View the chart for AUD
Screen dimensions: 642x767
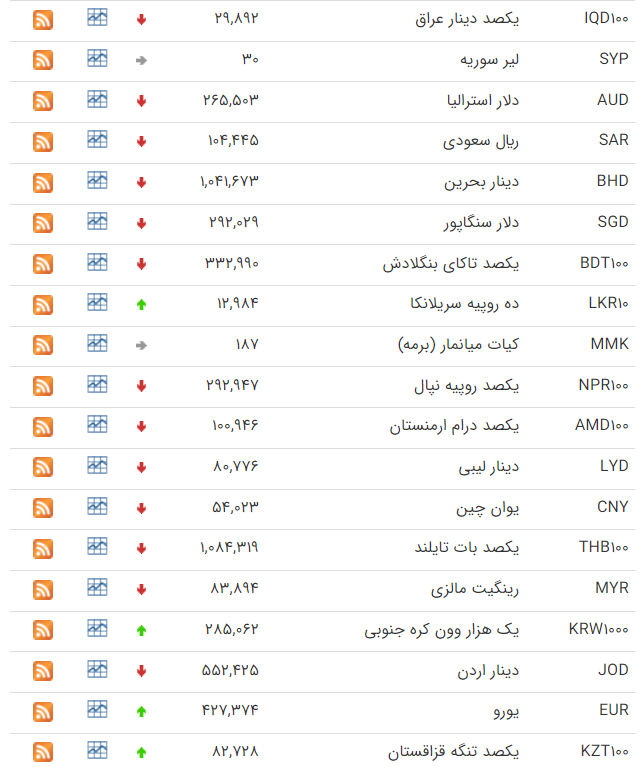click(x=97, y=99)
